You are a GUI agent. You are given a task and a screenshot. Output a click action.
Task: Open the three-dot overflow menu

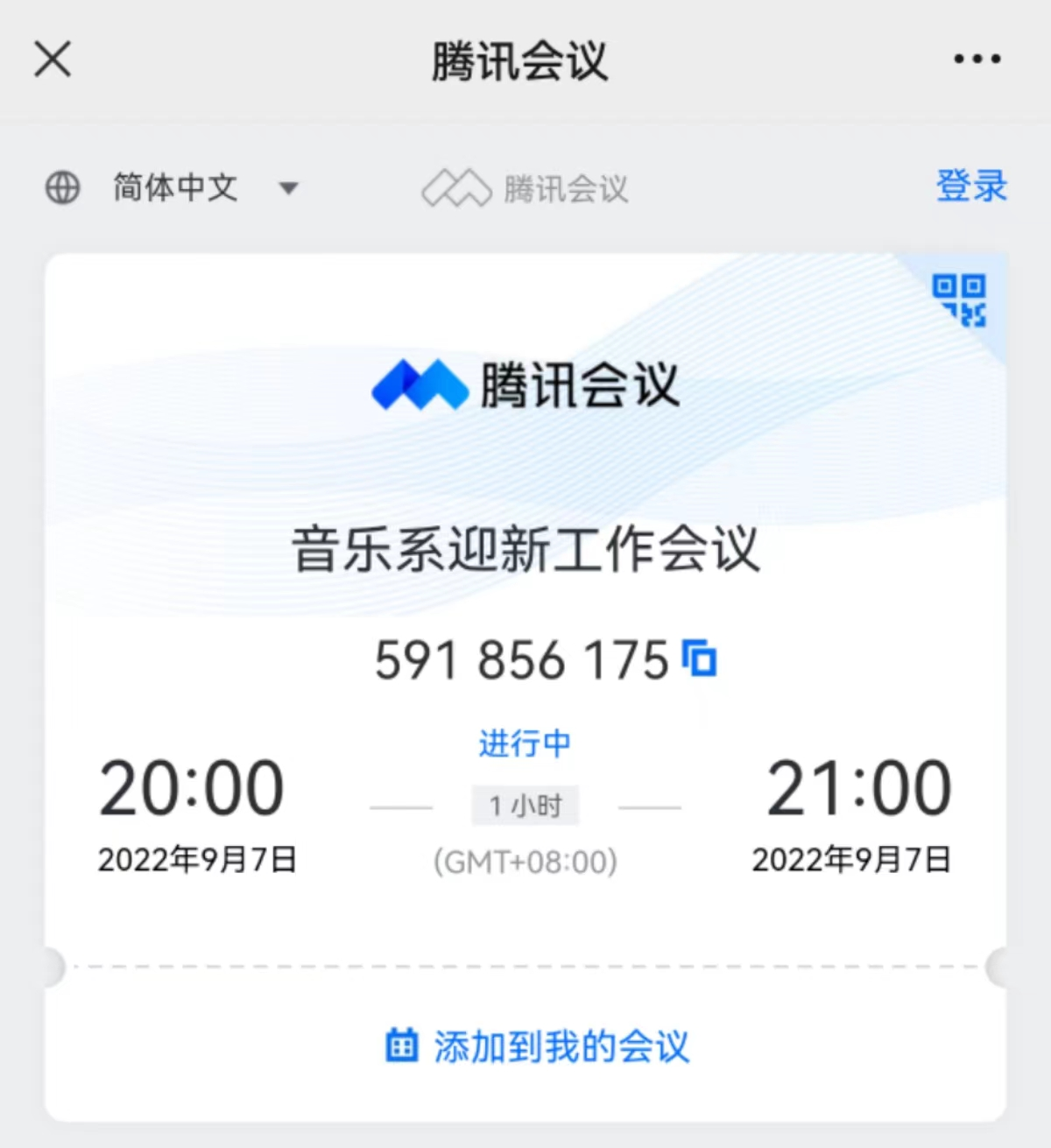[977, 60]
